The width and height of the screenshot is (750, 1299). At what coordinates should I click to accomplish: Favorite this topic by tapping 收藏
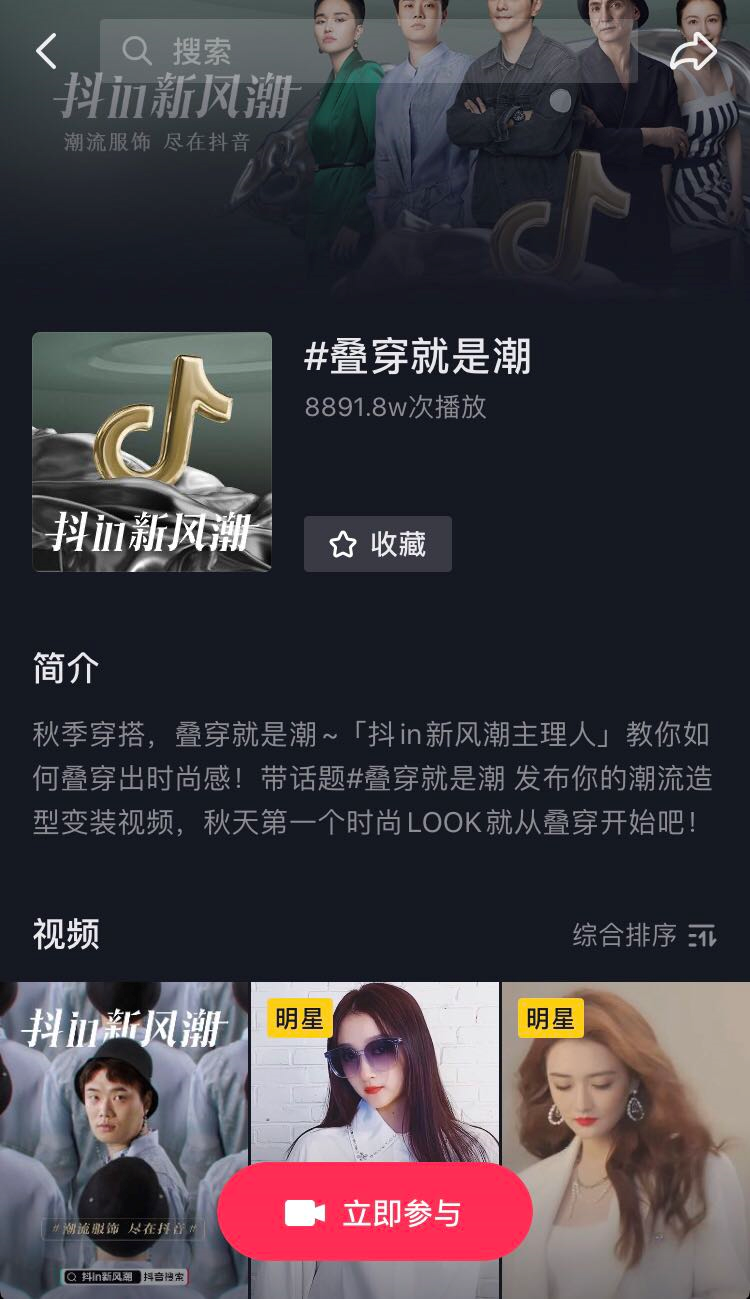378,544
